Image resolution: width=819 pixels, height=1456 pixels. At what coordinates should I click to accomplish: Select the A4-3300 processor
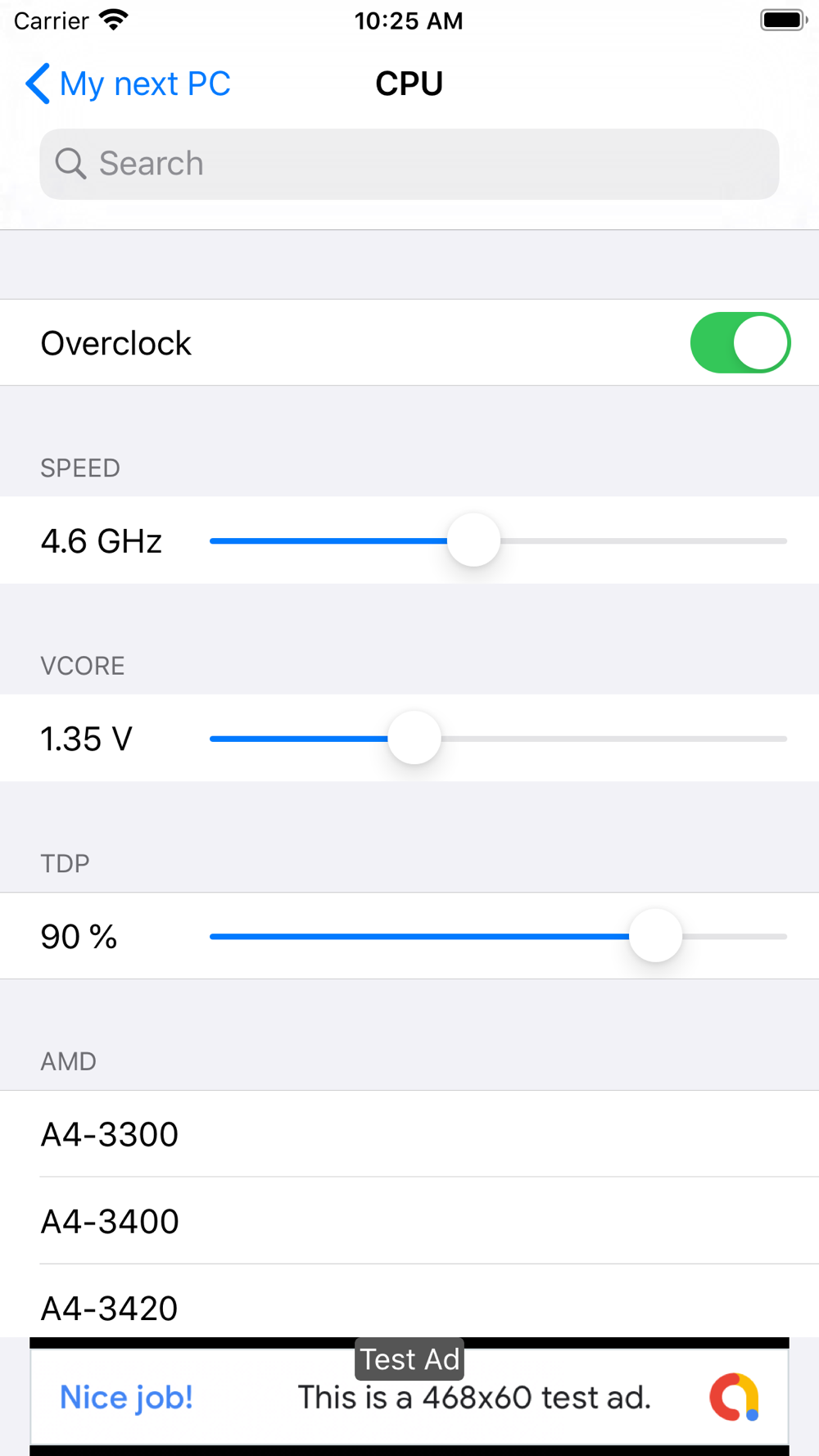pos(409,1134)
